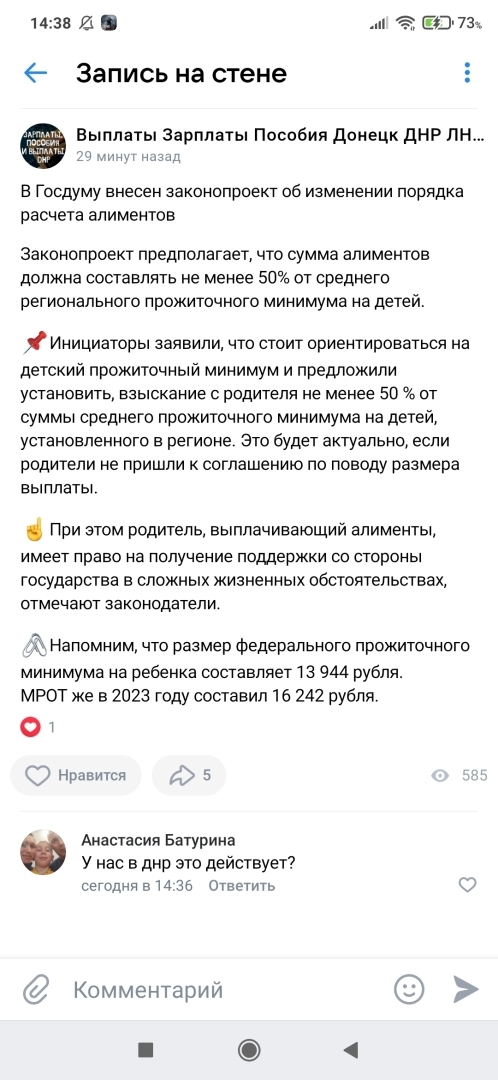This screenshot has height=1080, width=498.
Task: Tap the Нравится like button
Action: pos(76,776)
